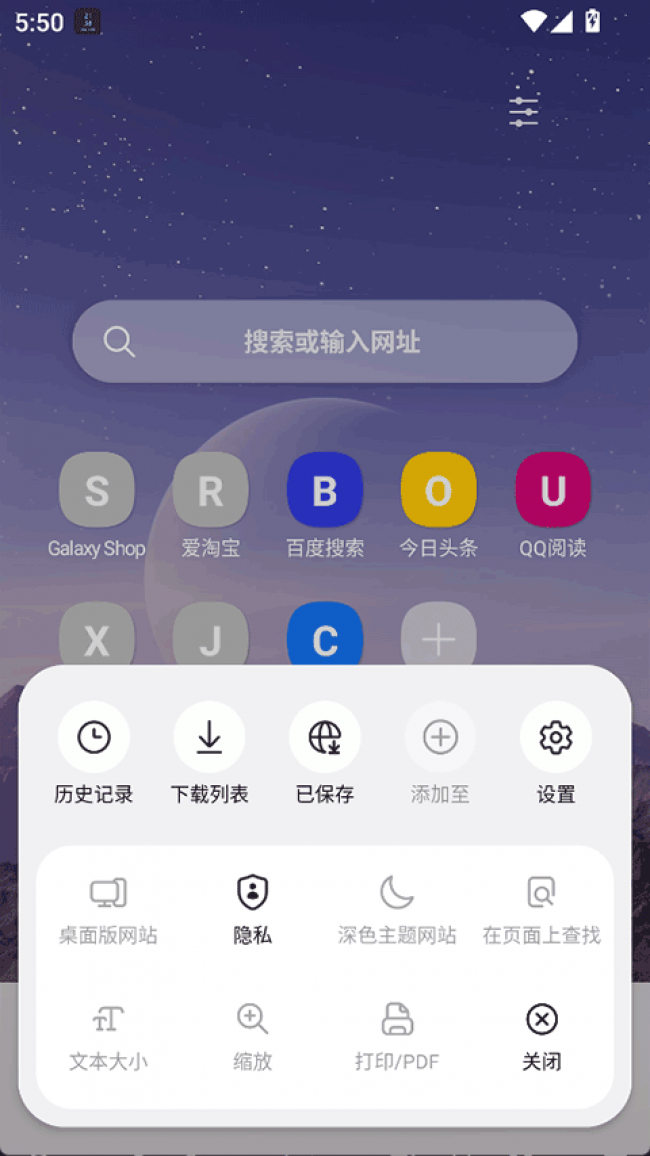Open the Galaxy Shop shortcut
This screenshot has height=1156, width=650.
click(97, 490)
